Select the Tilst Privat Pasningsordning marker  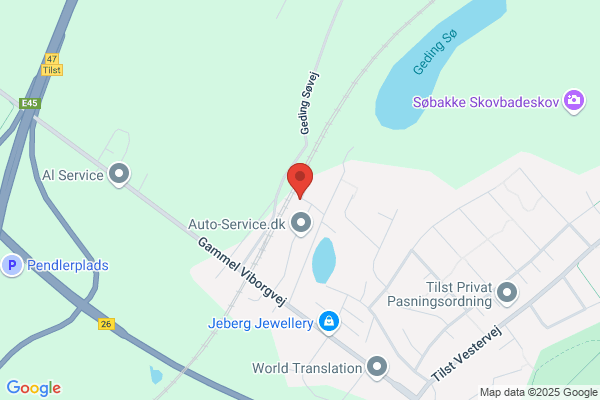[x=507, y=293]
